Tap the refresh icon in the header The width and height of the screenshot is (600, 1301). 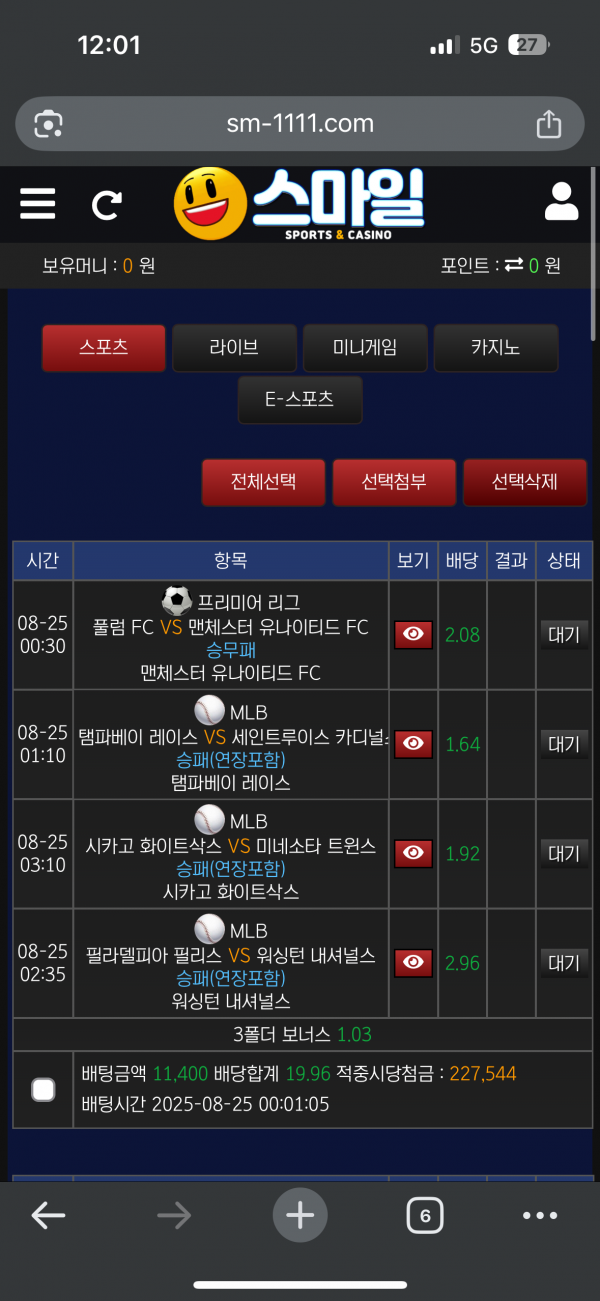click(x=106, y=205)
